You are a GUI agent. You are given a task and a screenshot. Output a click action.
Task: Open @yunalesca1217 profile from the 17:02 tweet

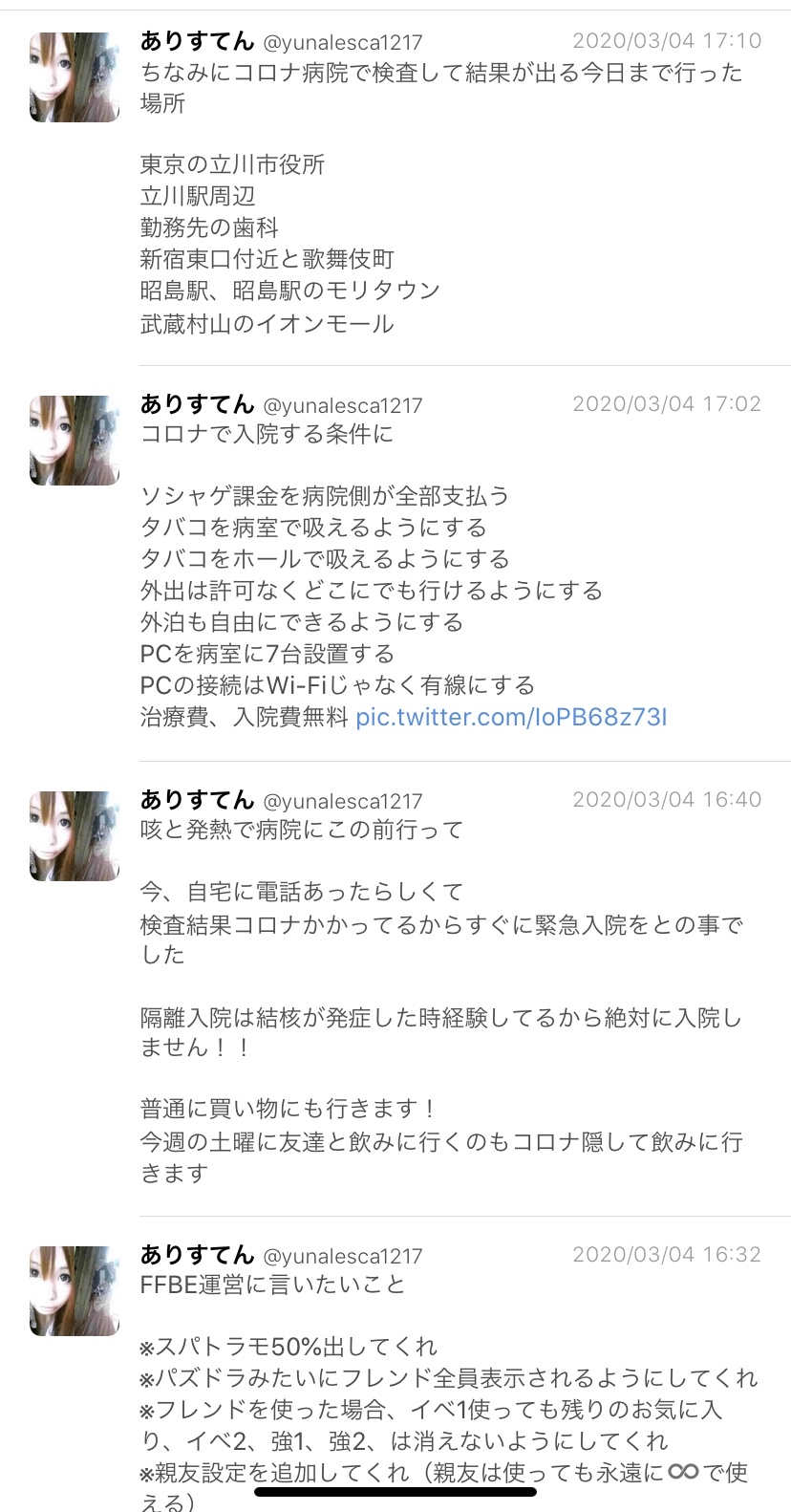coord(342,405)
